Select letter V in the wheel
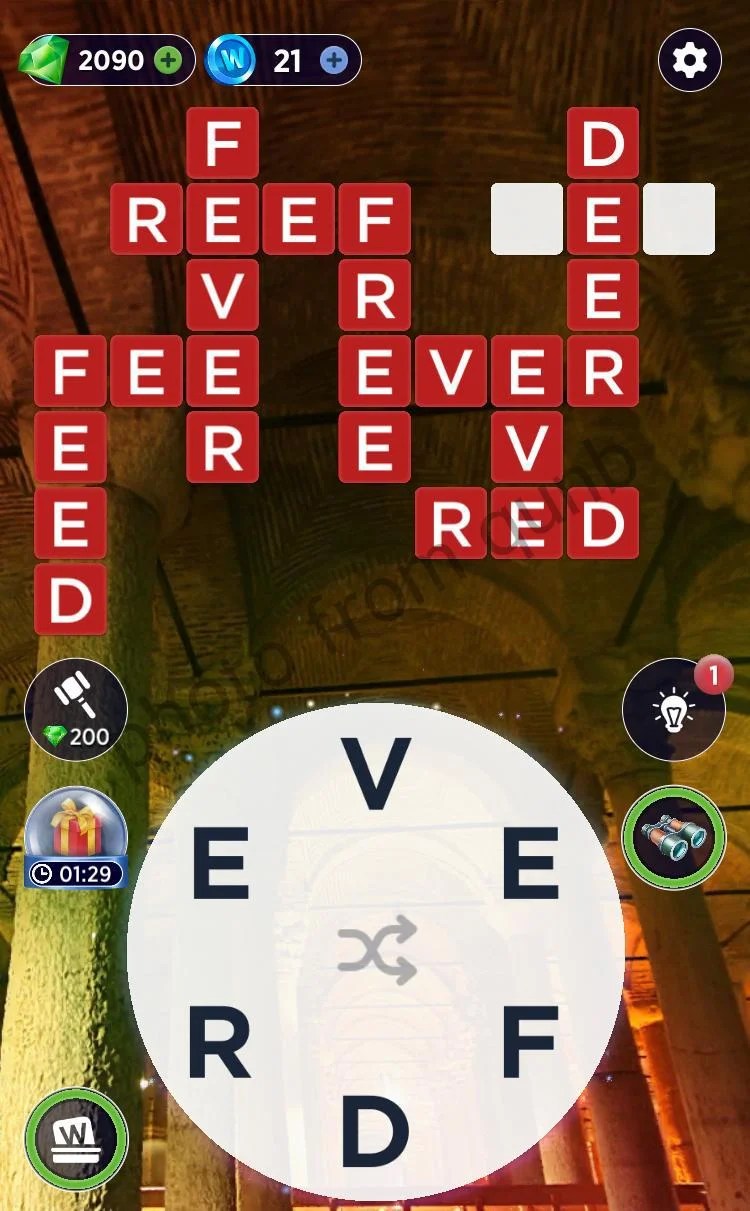750x1211 pixels. point(376,775)
